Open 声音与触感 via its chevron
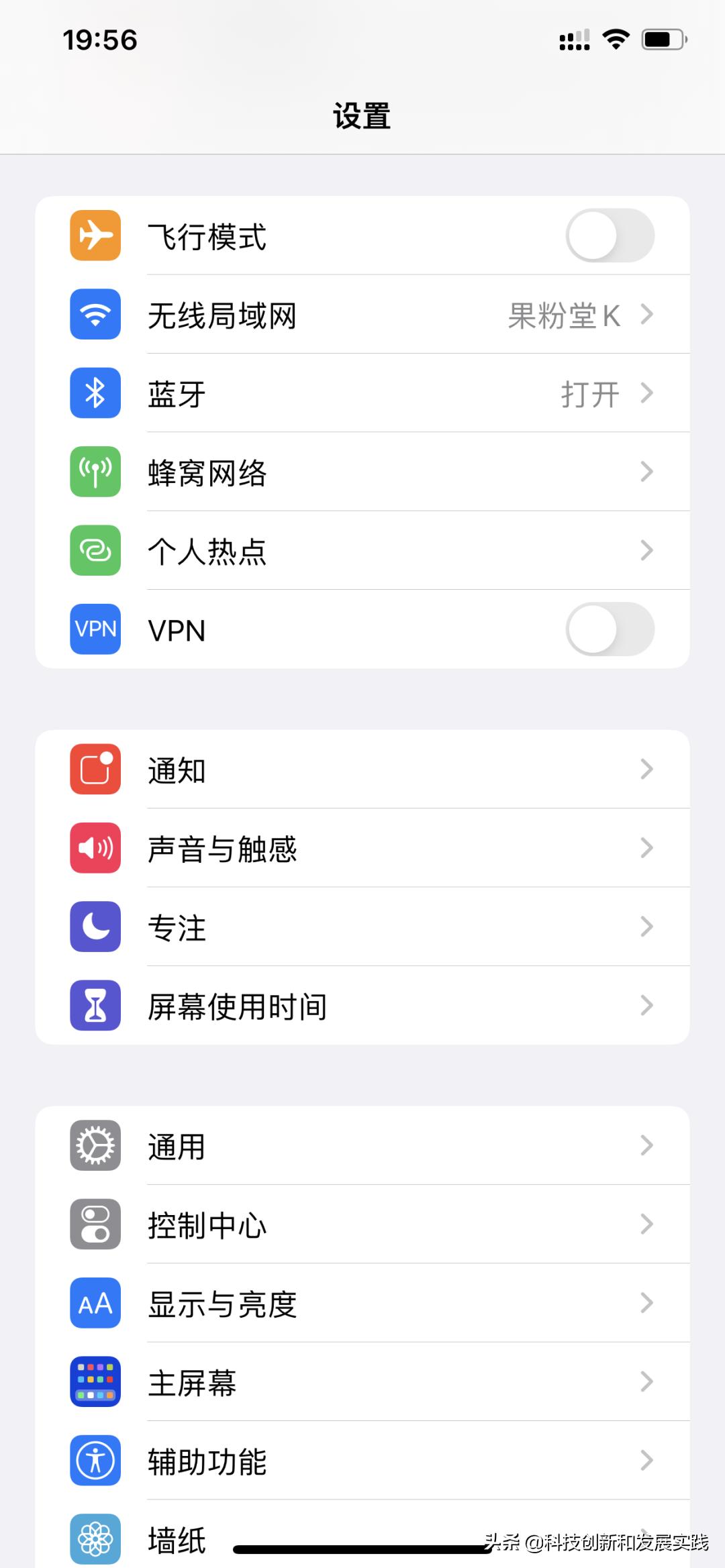 (646, 848)
